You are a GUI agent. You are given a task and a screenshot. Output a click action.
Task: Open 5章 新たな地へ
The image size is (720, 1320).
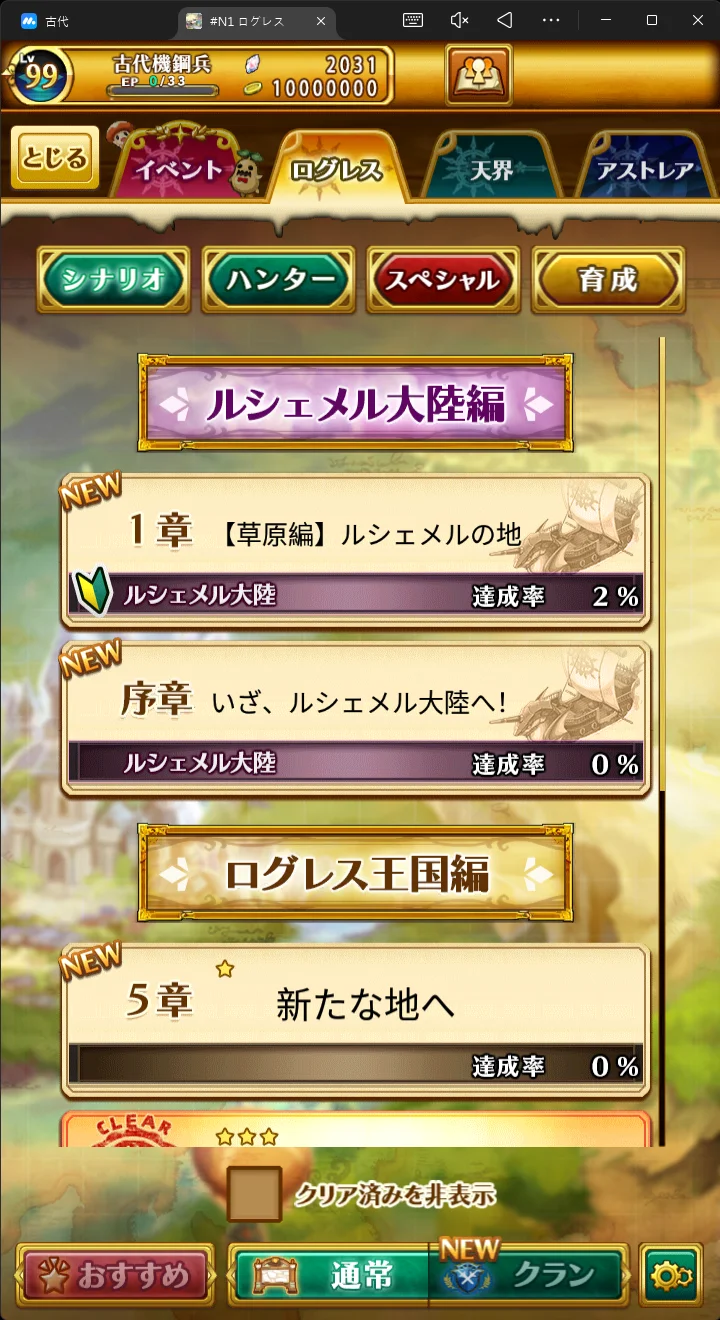(356, 1020)
